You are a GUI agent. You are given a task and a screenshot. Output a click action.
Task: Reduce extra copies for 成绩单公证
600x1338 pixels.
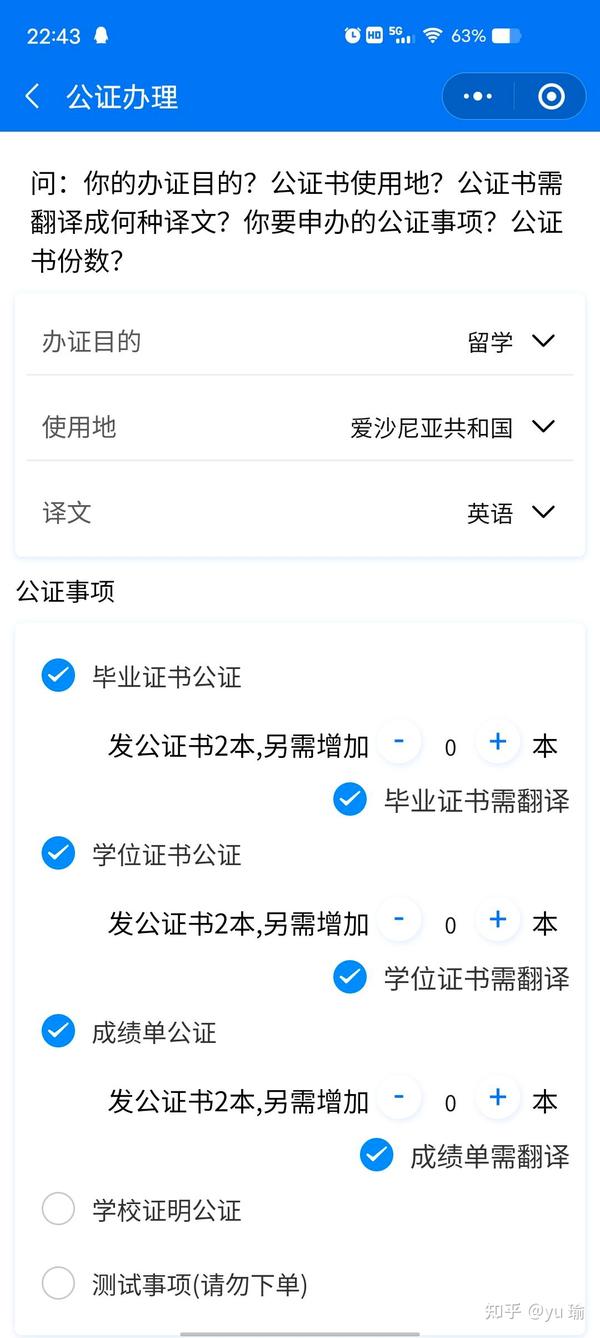click(399, 1099)
